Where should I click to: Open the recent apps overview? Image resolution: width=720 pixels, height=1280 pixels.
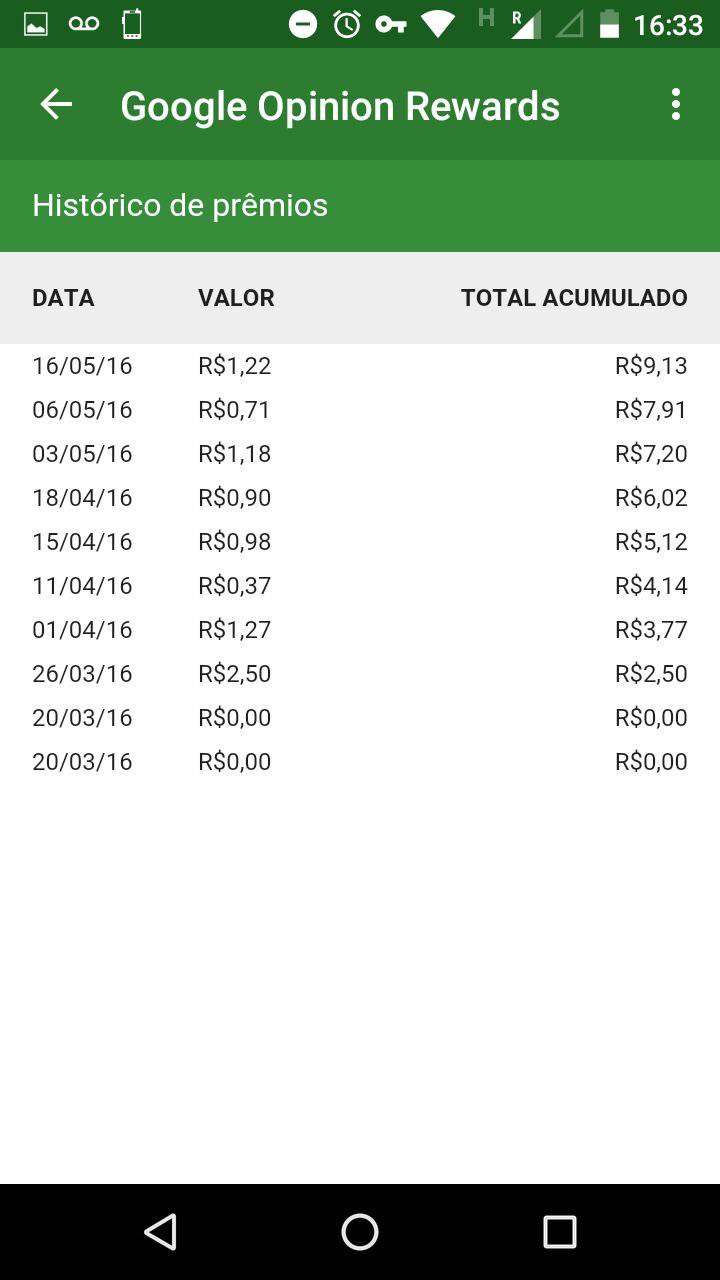[x=560, y=1232]
